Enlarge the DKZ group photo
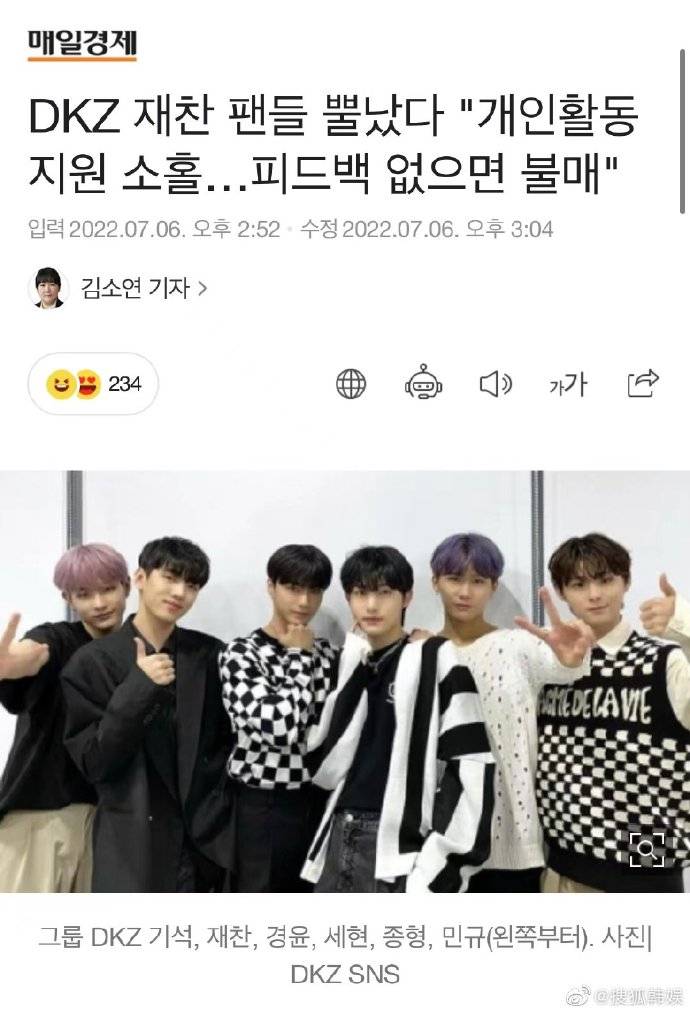The width and height of the screenshot is (690, 1013). click(x=647, y=850)
